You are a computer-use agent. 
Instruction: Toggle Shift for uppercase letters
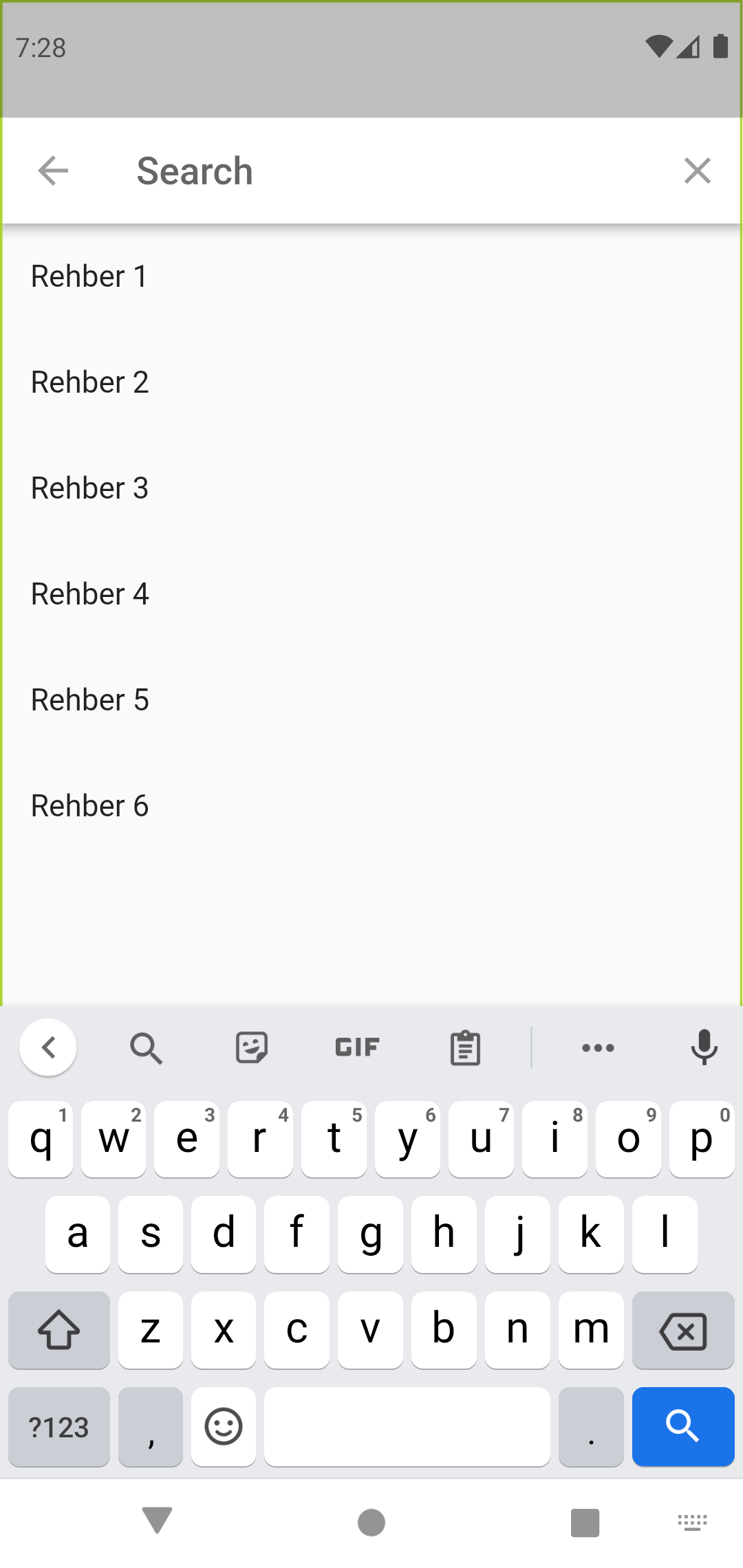pyautogui.click(x=58, y=1329)
